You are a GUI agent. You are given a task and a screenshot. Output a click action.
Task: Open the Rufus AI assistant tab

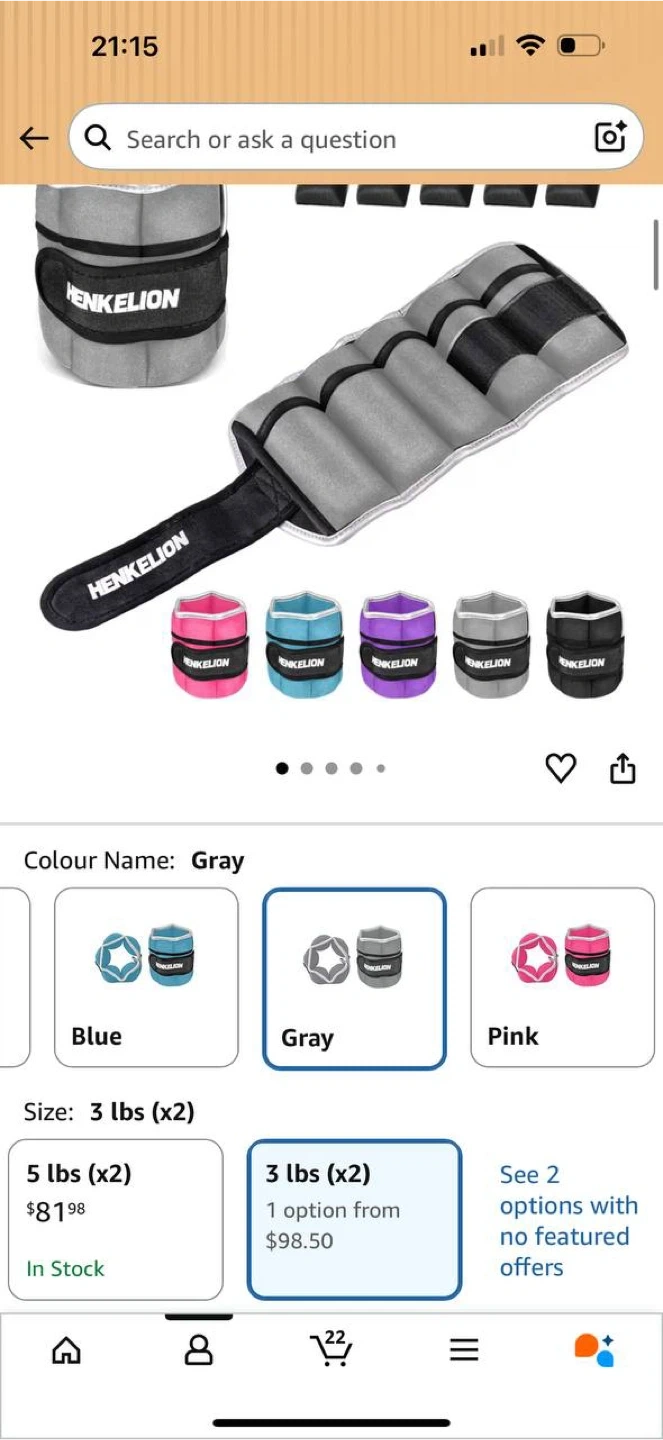click(x=594, y=1349)
